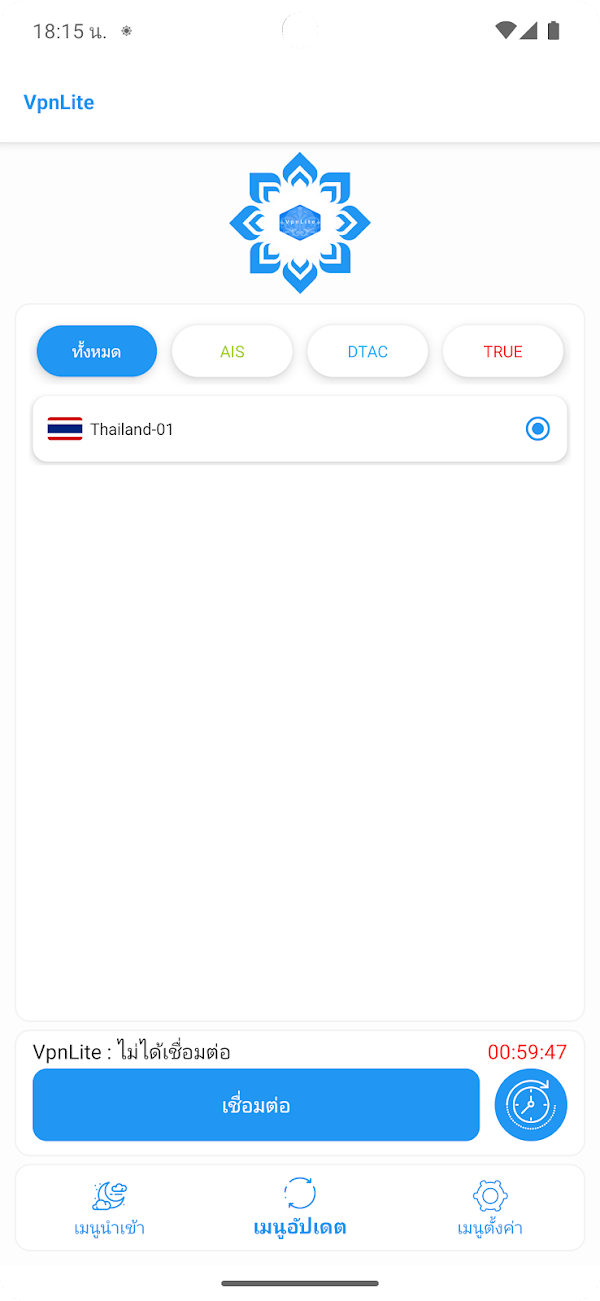Viewport: 600px width, 1301px height.
Task: Select the Thailand-01 server radio button
Action: coord(538,429)
